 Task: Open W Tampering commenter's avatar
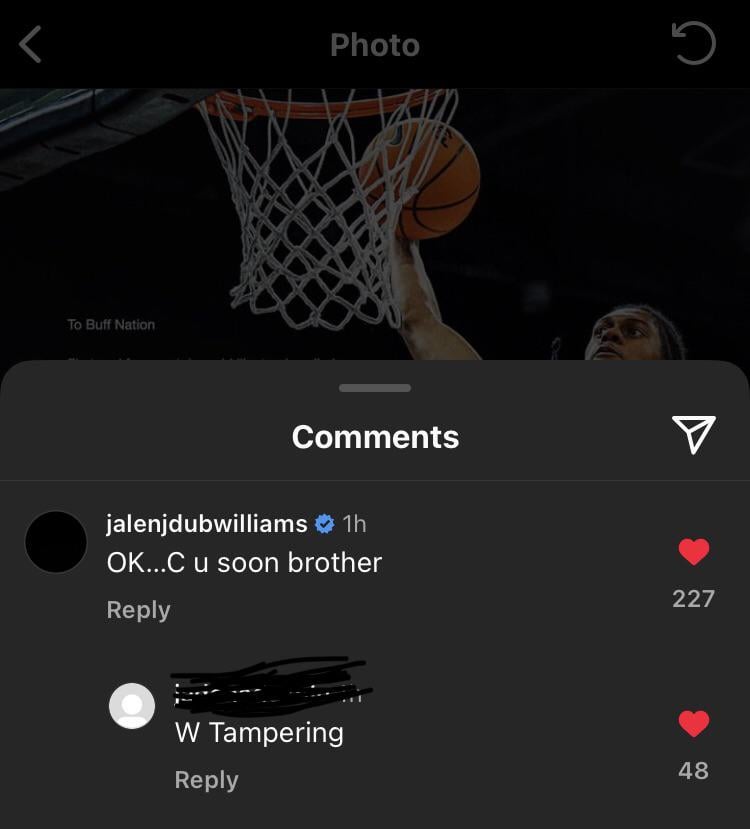click(x=132, y=707)
